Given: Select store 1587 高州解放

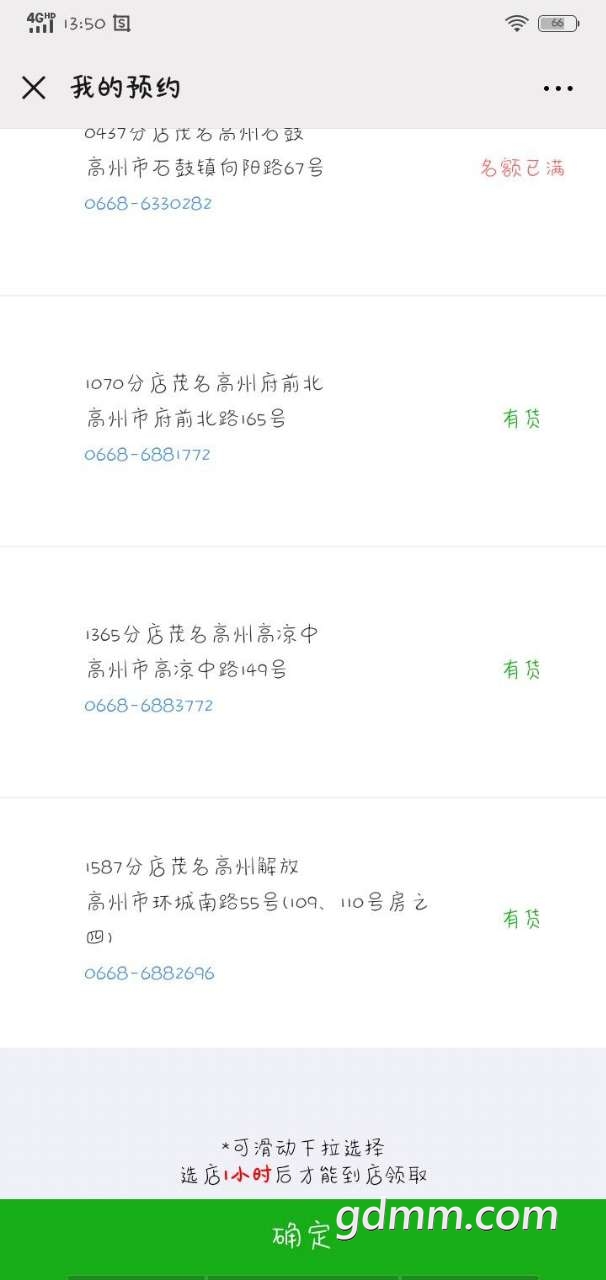Looking at the screenshot, I should (x=303, y=923).
